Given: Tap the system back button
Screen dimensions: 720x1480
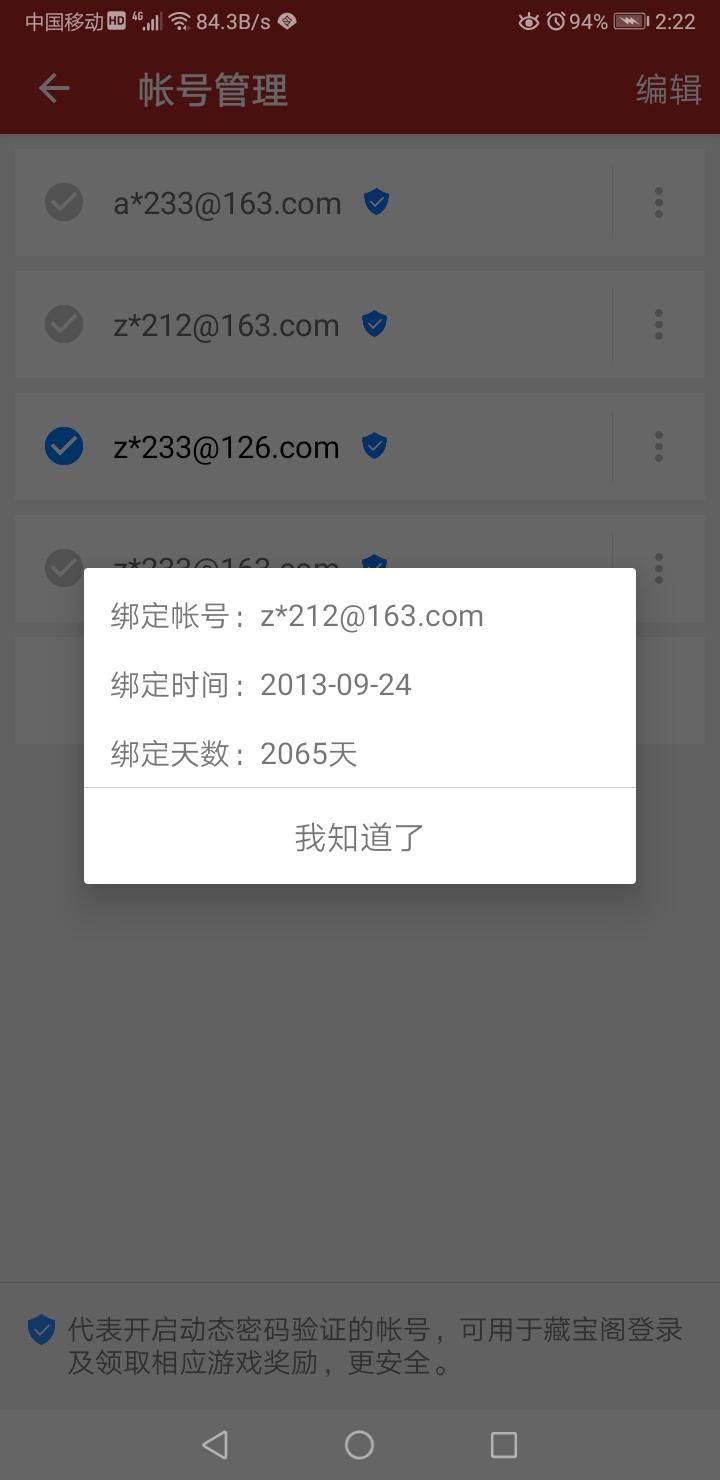Looking at the screenshot, I should (x=215, y=1445).
